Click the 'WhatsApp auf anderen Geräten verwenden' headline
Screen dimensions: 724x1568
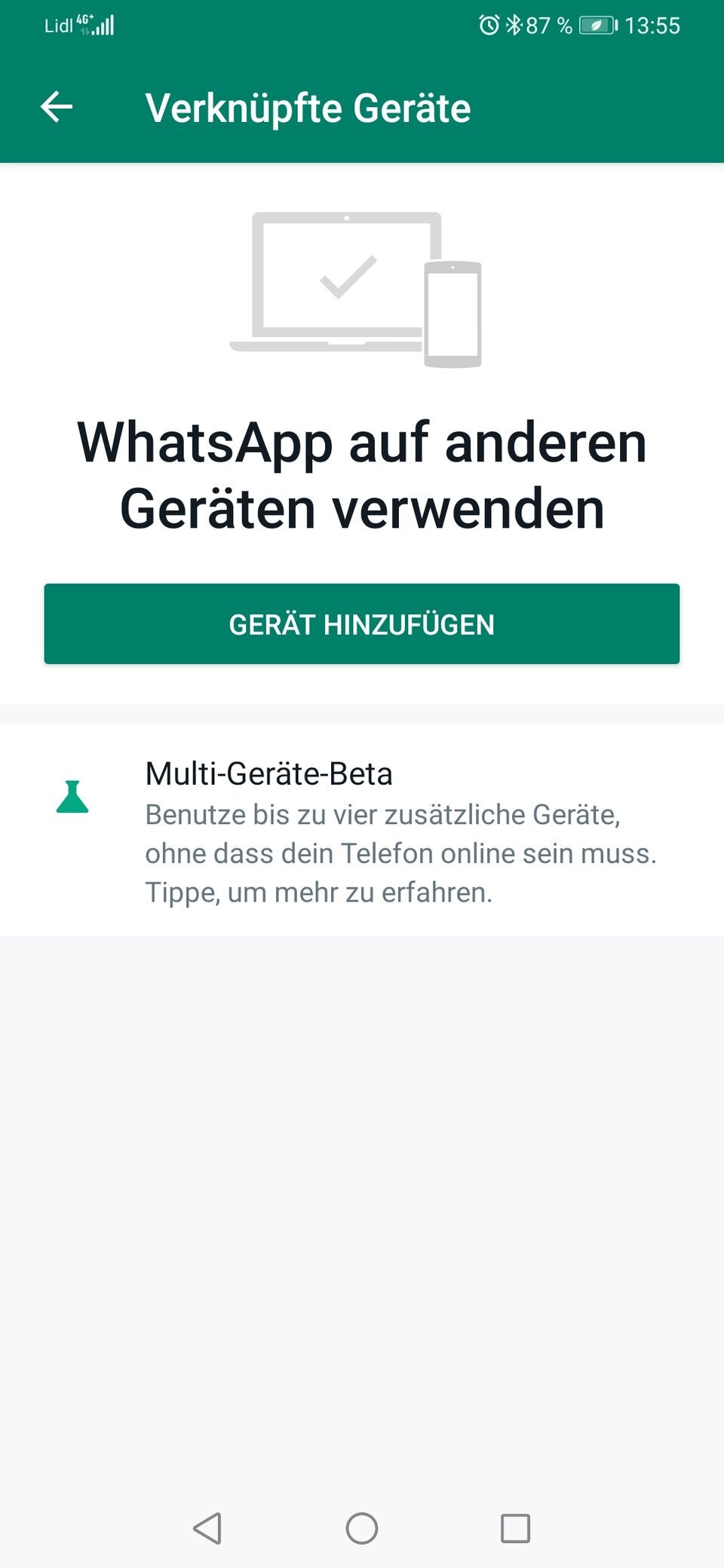[362, 473]
